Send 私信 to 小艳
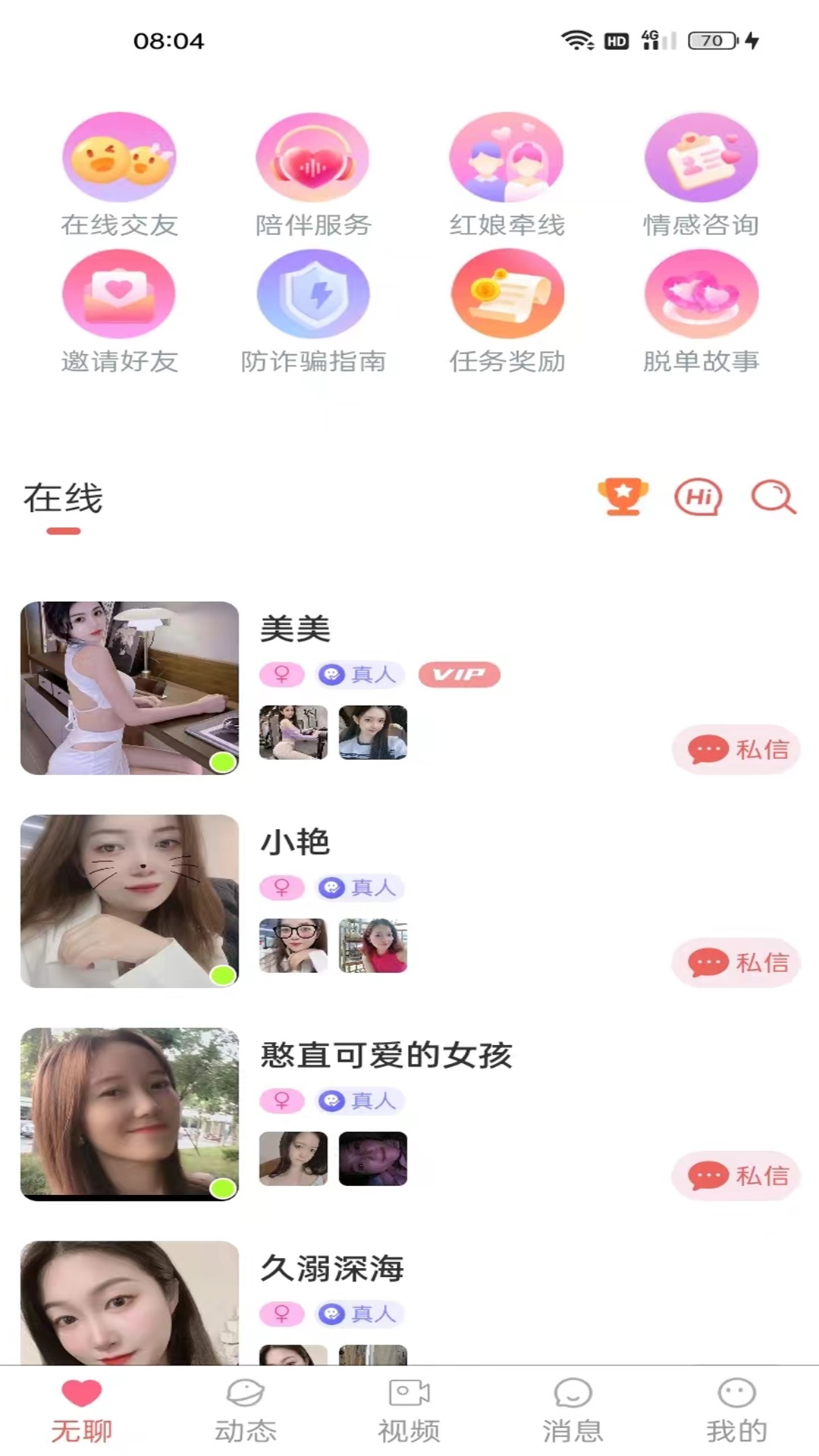This screenshot has width=819, height=1456. pos(736,962)
